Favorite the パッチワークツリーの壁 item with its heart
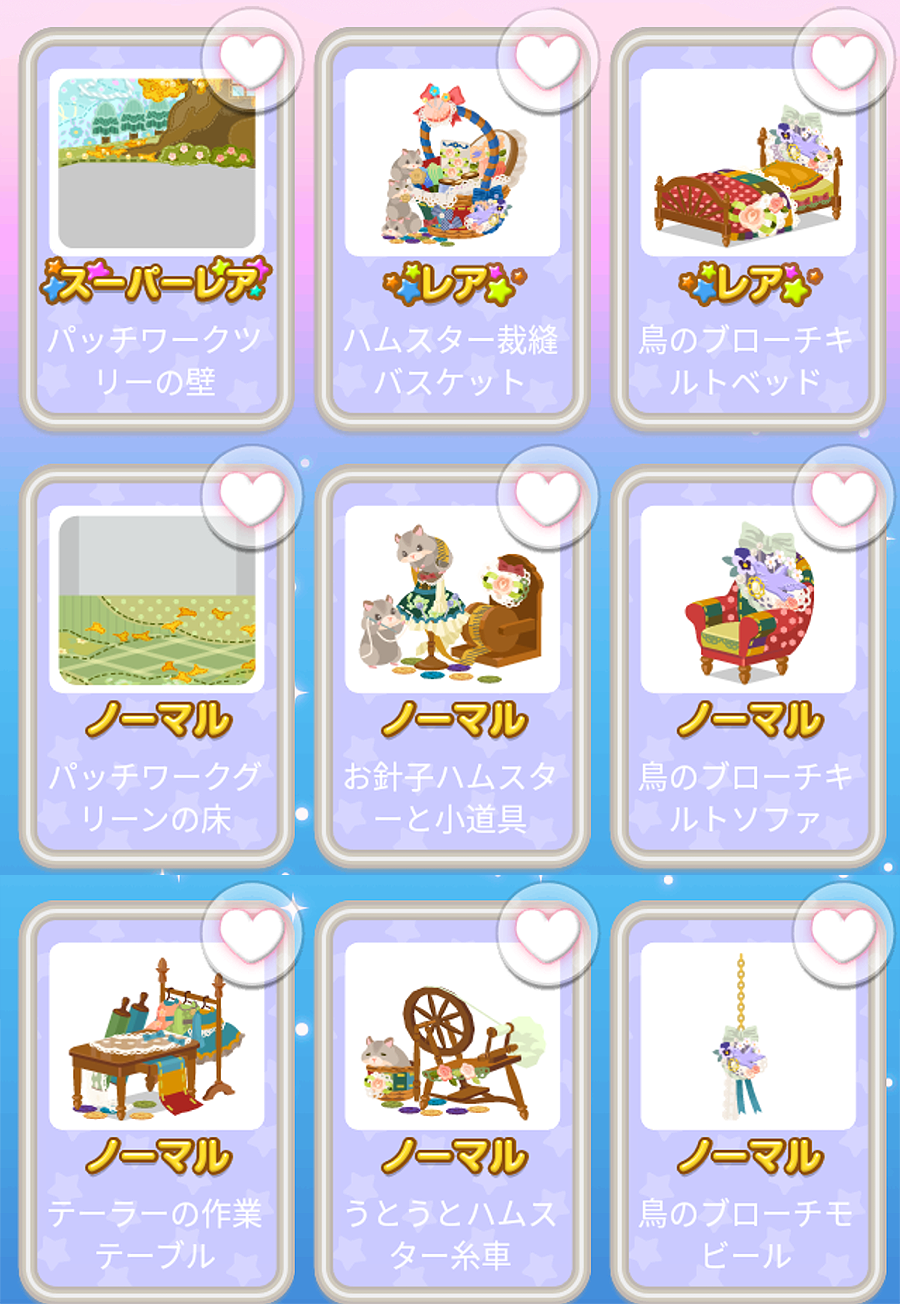 coord(251,58)
